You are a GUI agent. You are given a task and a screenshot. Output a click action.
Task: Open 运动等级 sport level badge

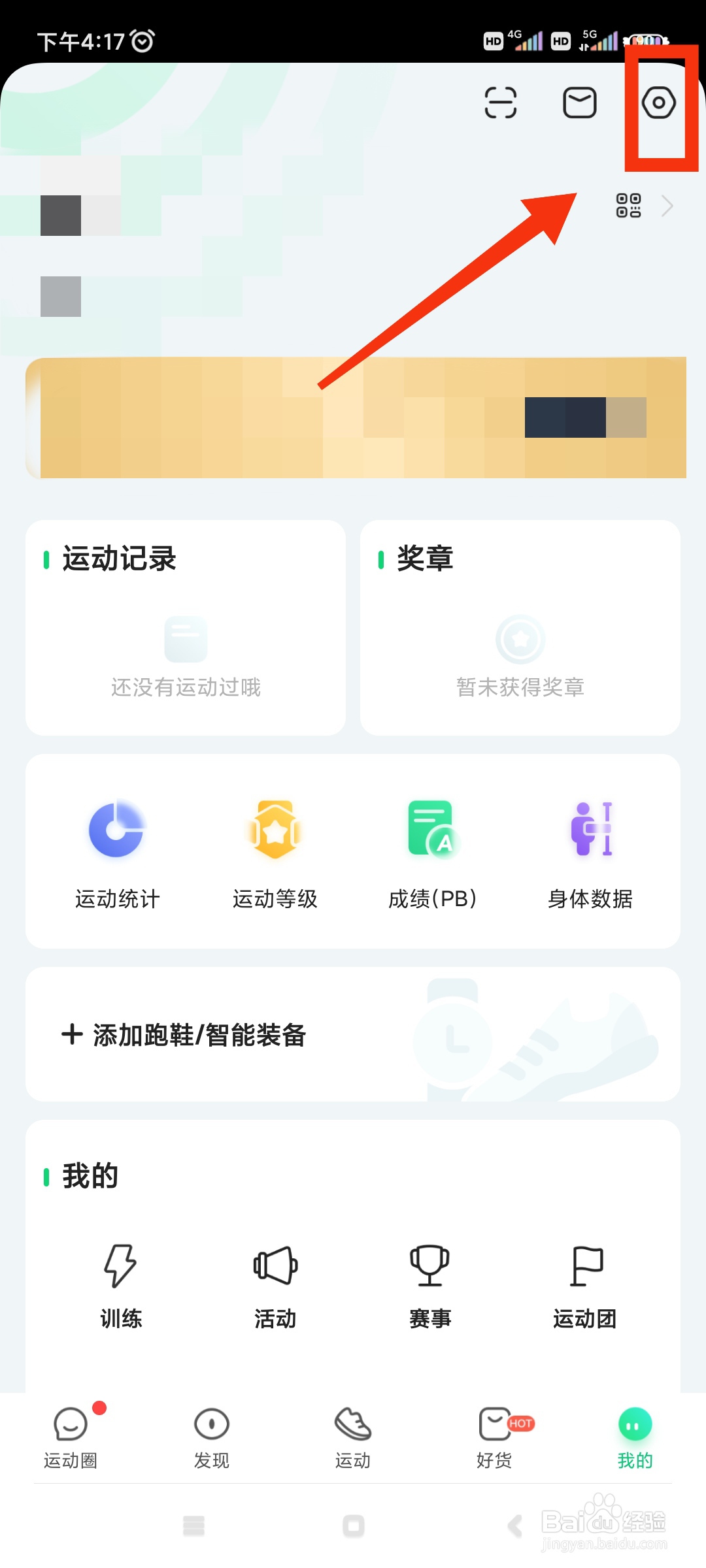tap(275, 849)
